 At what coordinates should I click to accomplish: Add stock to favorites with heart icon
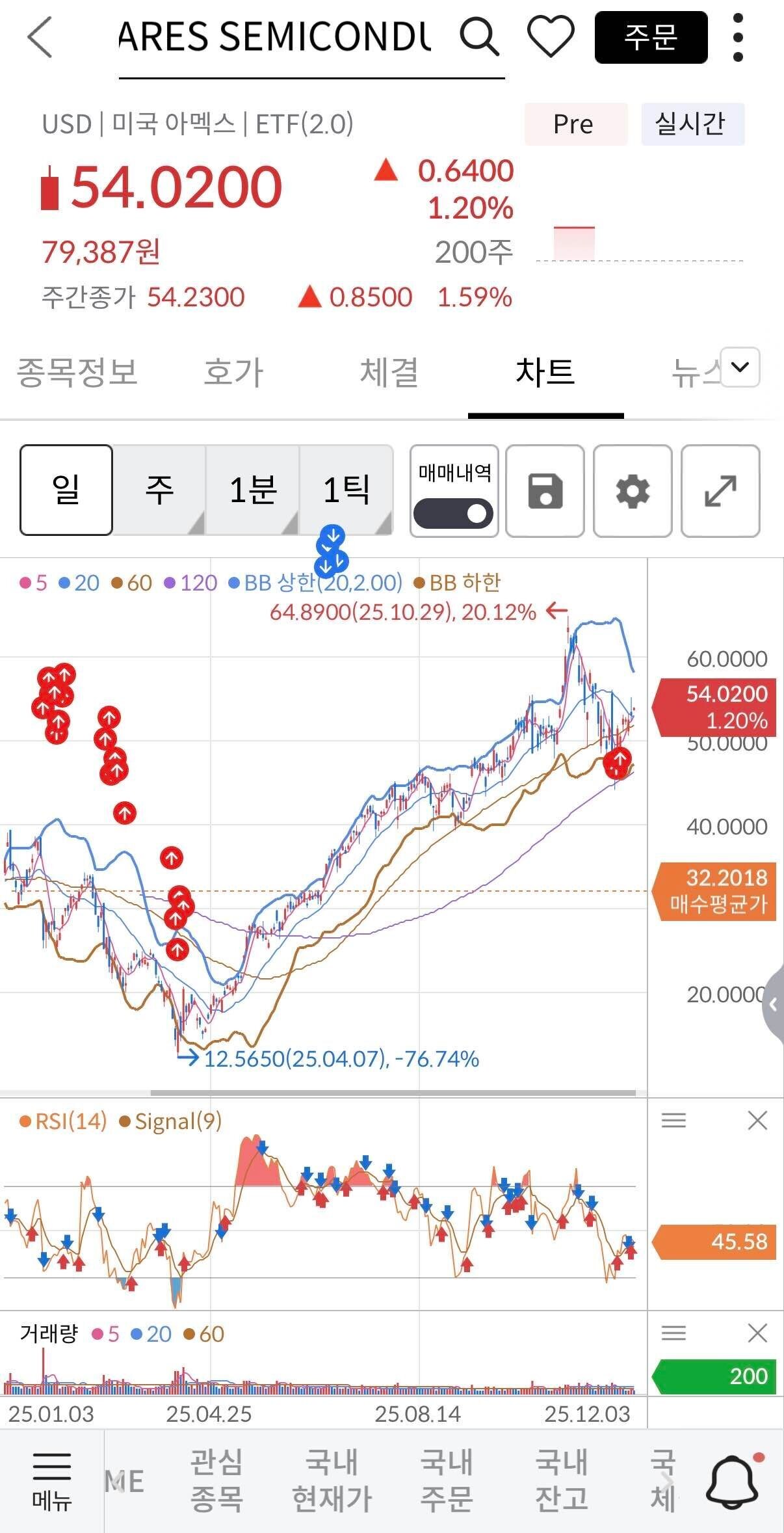coord(549,38)
